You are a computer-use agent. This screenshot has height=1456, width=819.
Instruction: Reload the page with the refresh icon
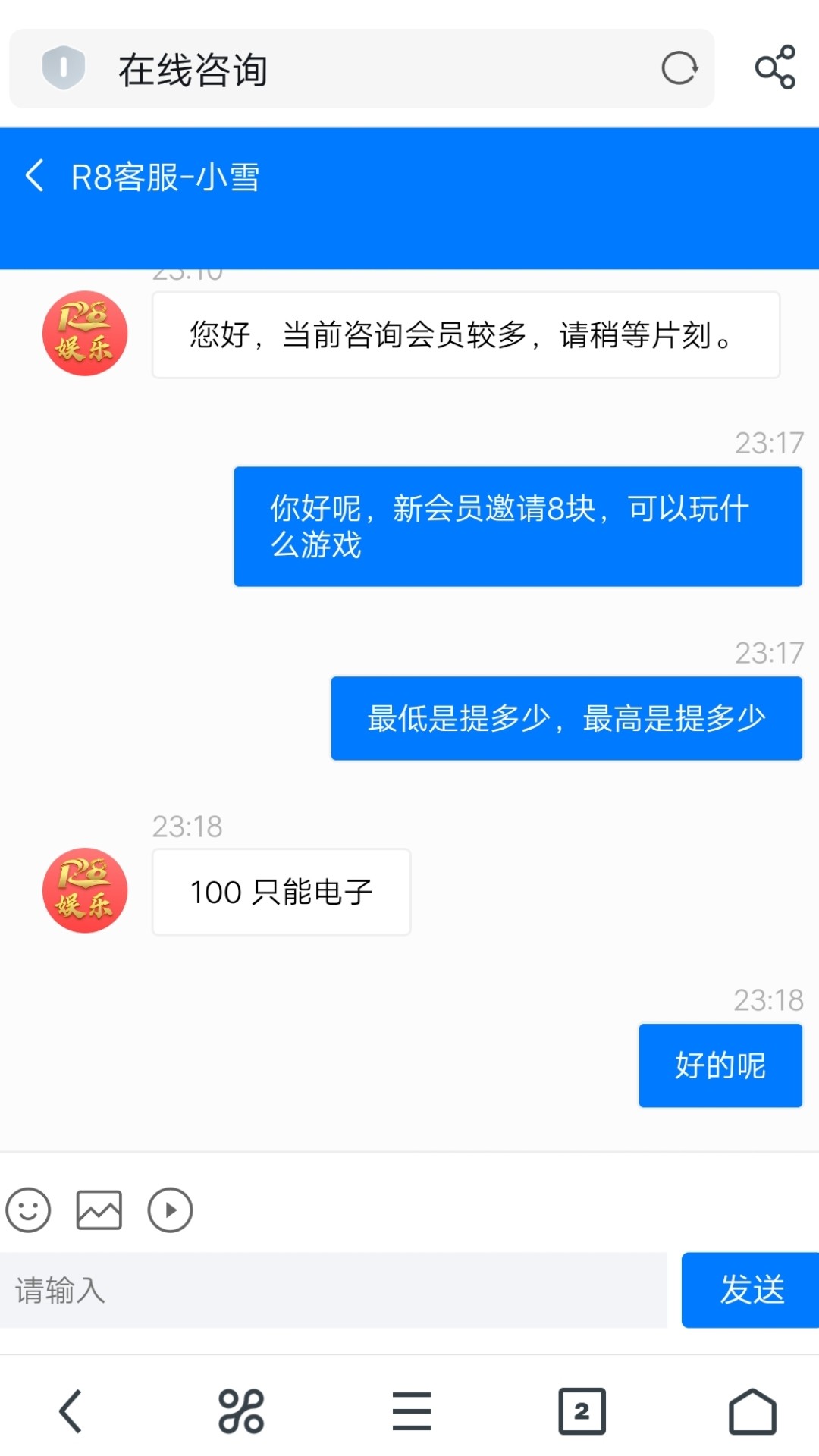679,68
